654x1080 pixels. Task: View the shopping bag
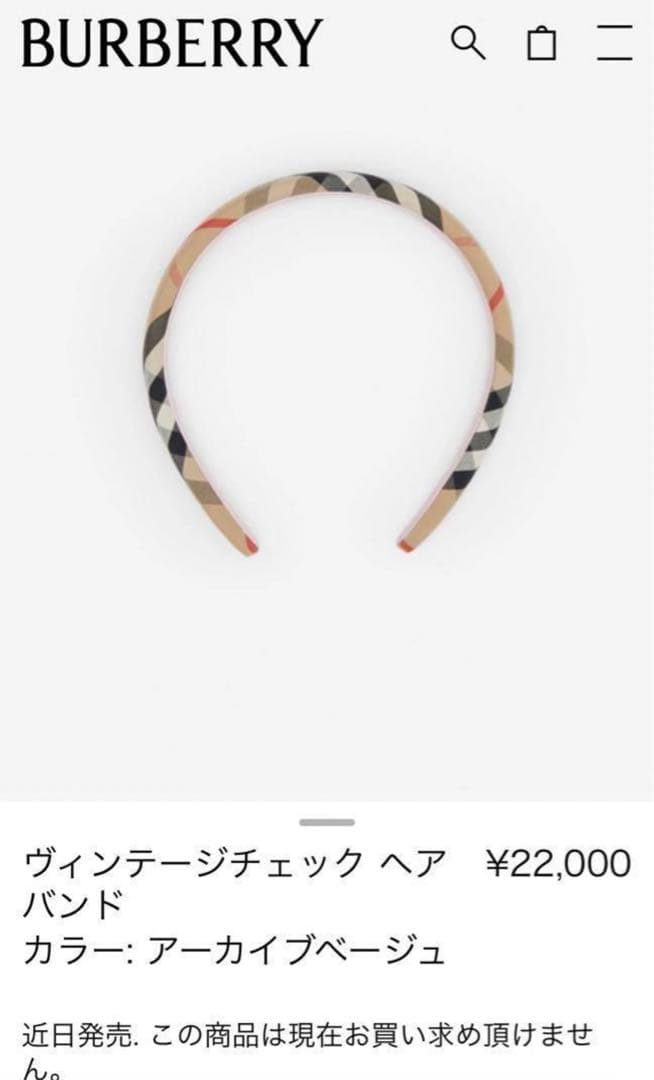pyautogui.click(x=541, y=43)
